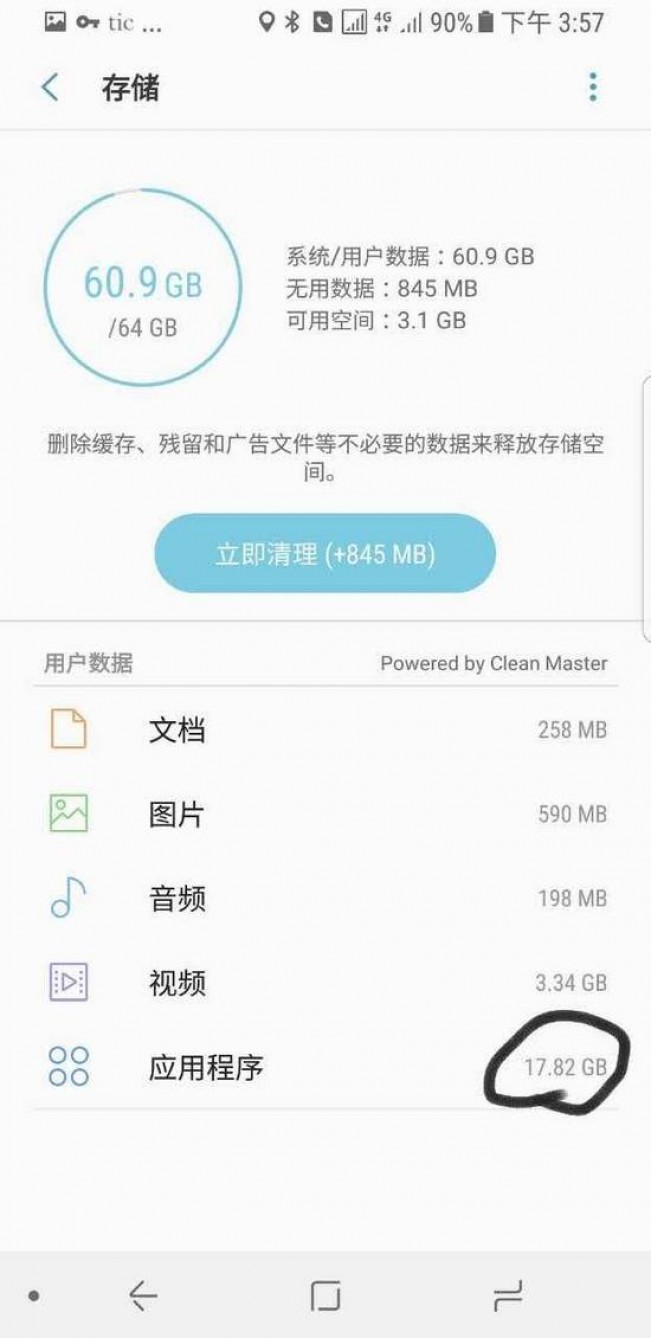Open the 图片 storage category

click(325, 814)
